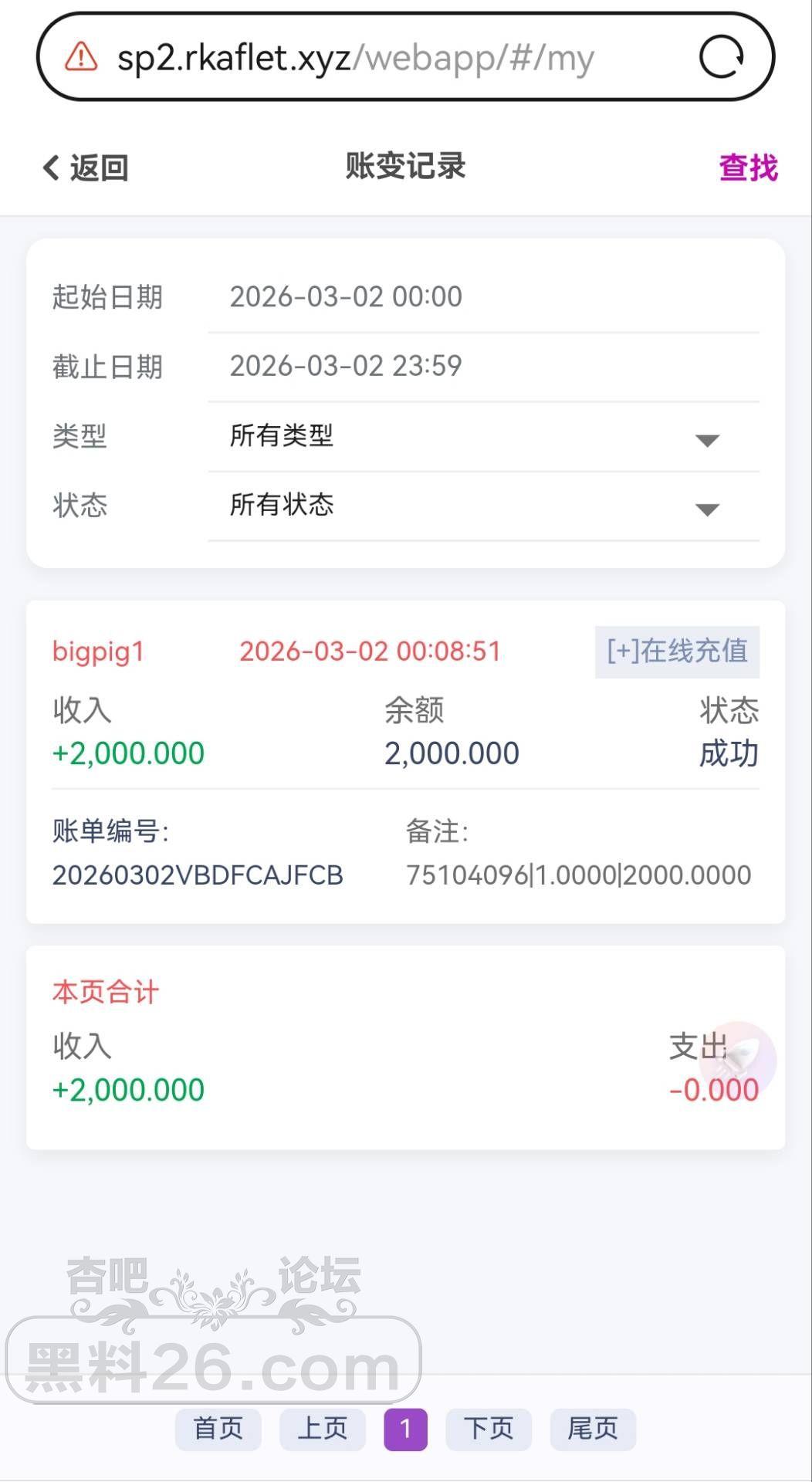The width and height of the screenshot is (812, 1482).
Task: Tap 查找 to search records
Action: coord(747,167)
